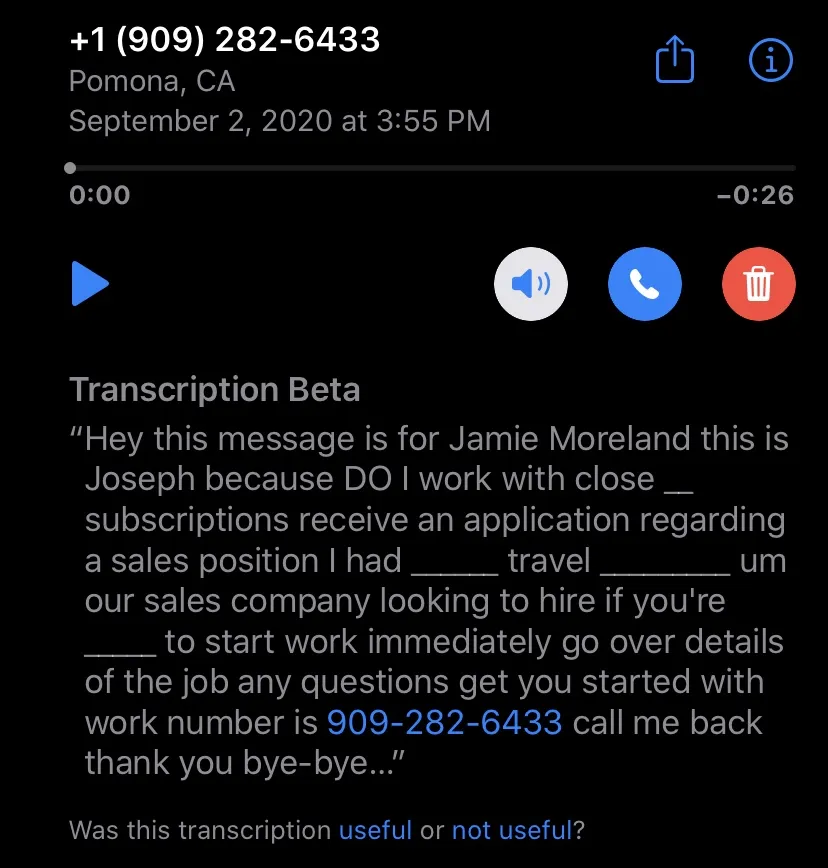The image size is (828, 868).
Task: Delete this voicemail
Action: pos(759,285)
